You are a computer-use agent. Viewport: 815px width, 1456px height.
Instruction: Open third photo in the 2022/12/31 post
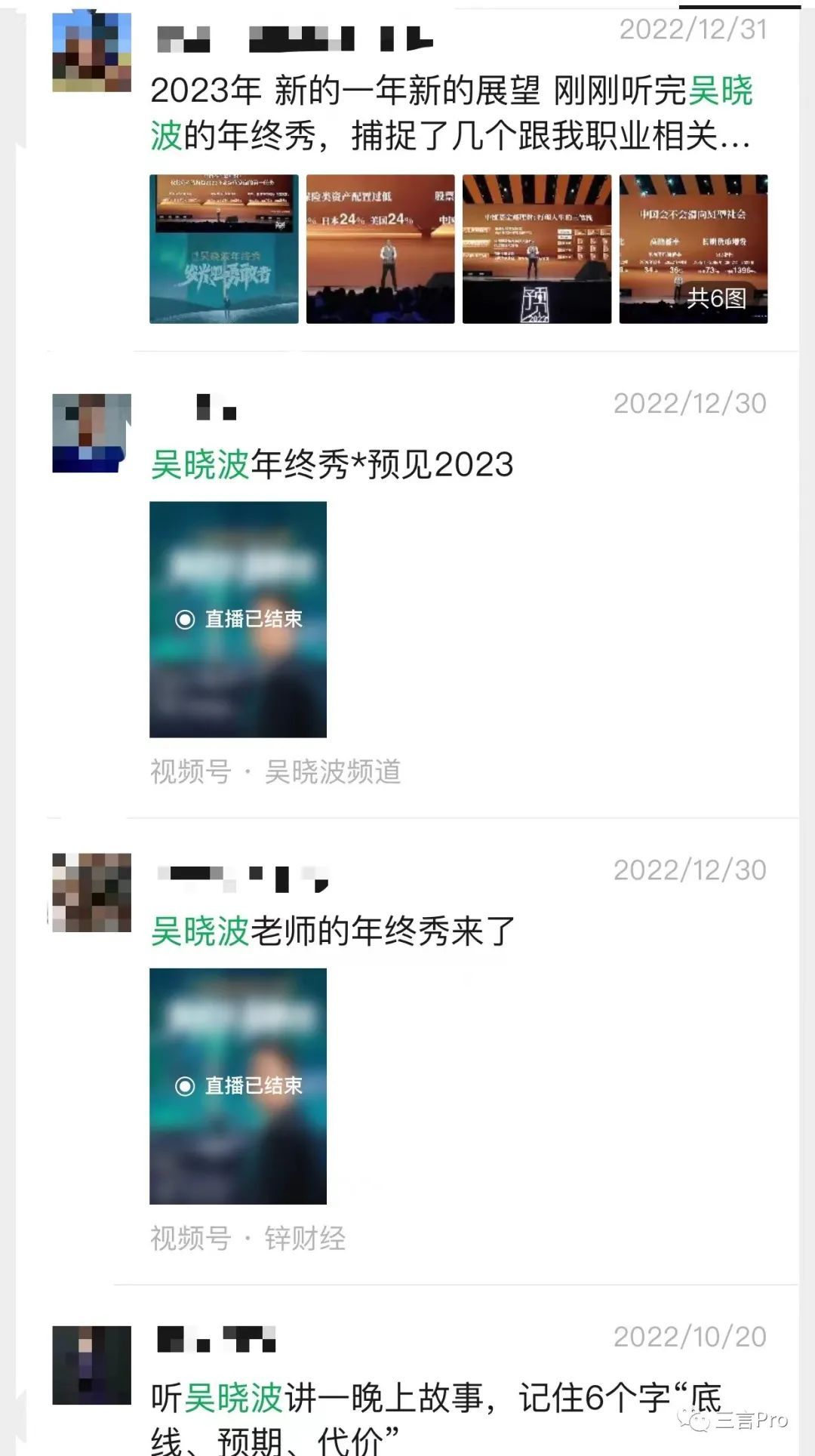[537, 249]
